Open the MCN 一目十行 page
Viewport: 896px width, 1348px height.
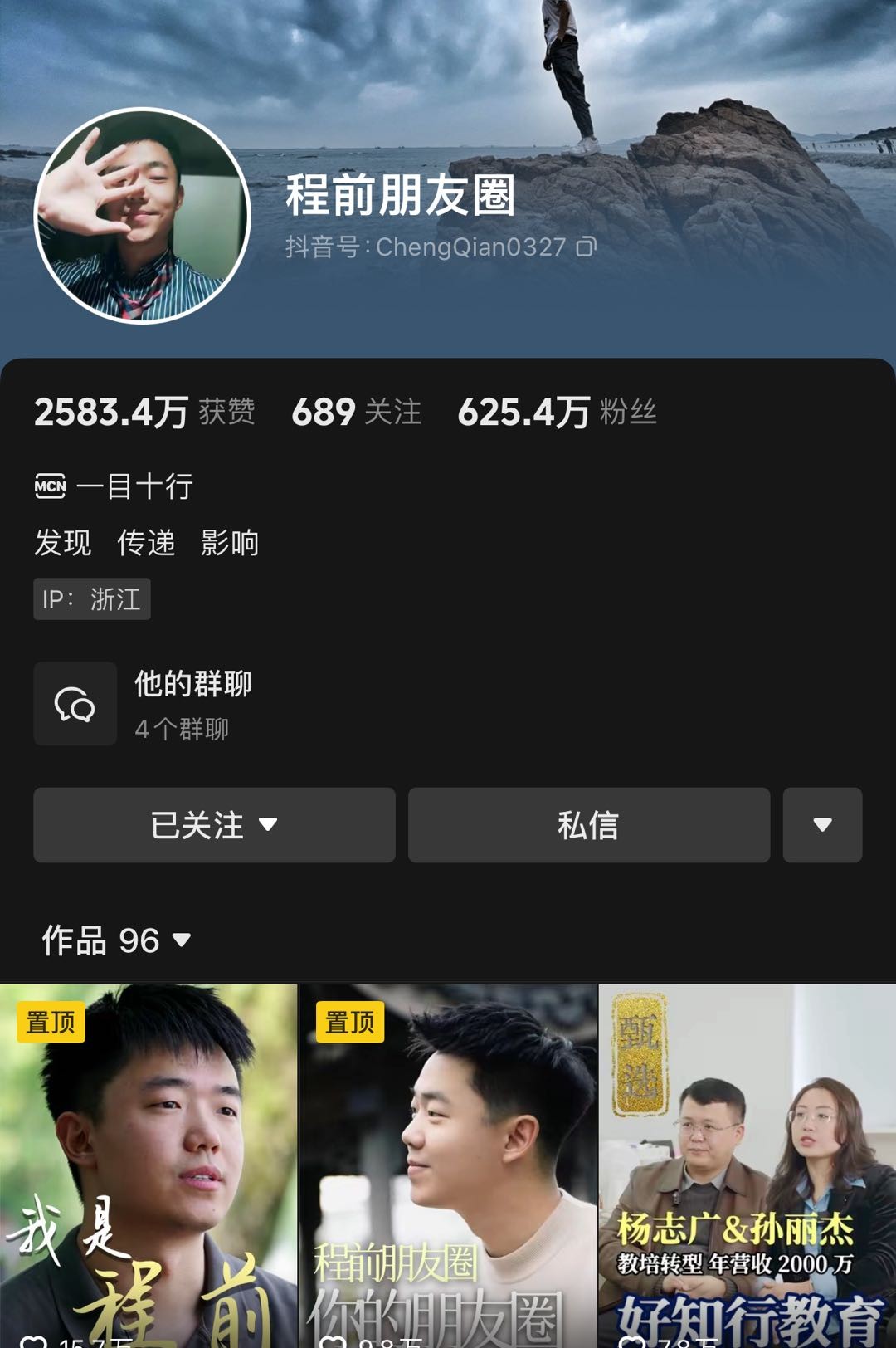point(114,486)
